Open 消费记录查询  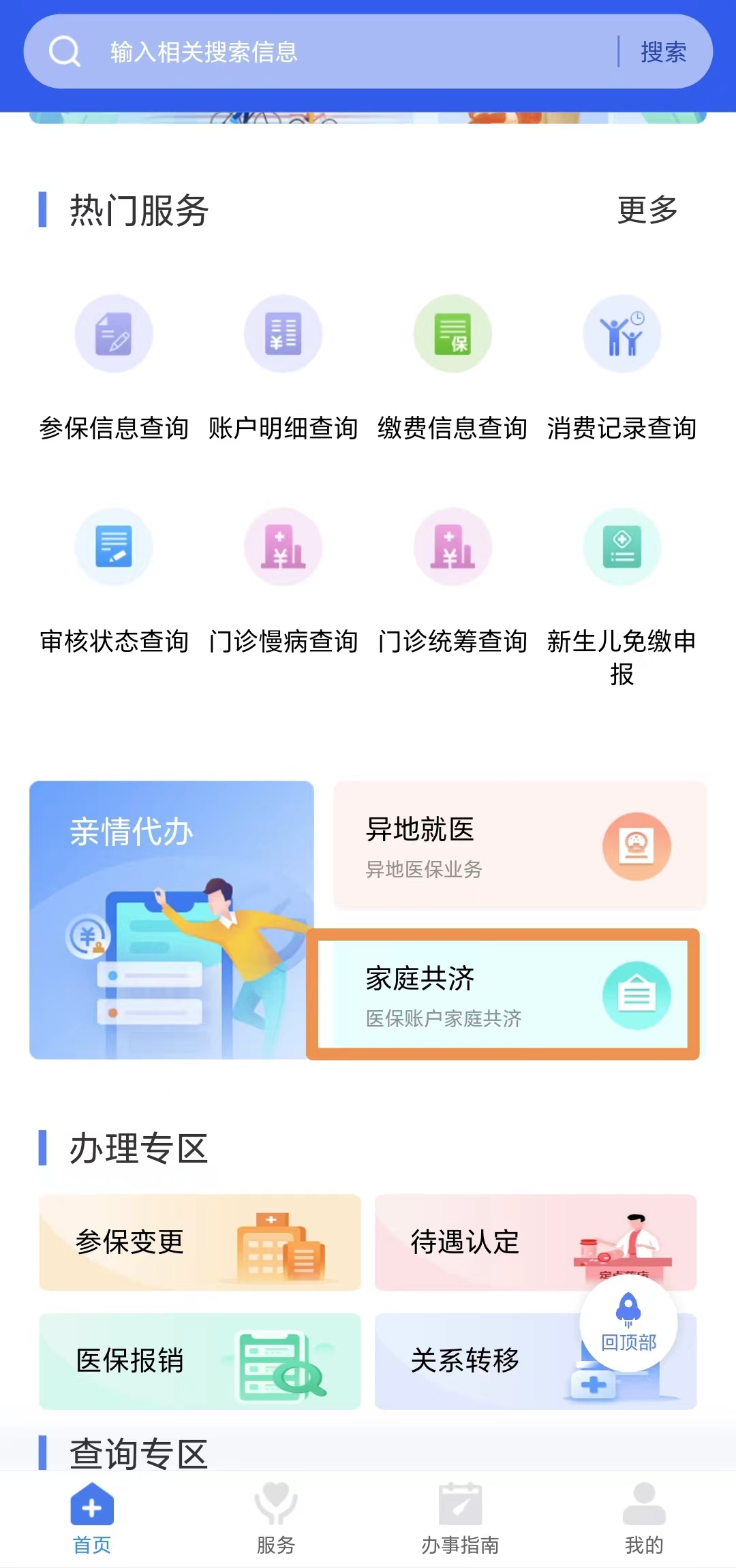tap(622, 368)
